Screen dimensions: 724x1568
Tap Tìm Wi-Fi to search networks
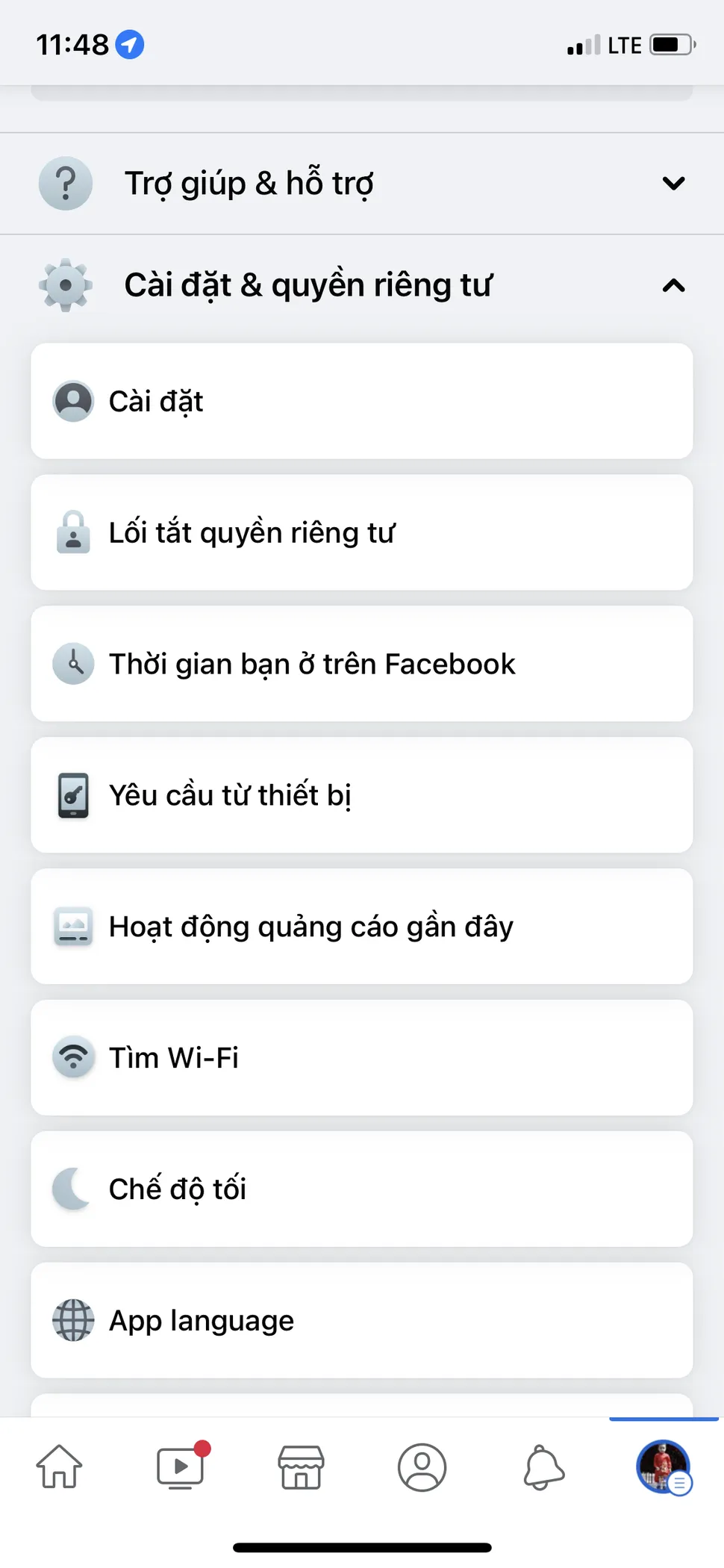(361, 1057)
